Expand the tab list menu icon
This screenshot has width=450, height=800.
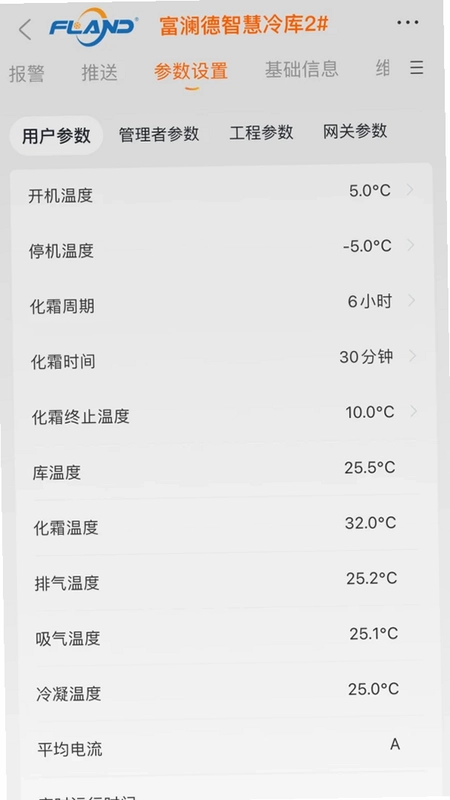(x=417, y=67)
